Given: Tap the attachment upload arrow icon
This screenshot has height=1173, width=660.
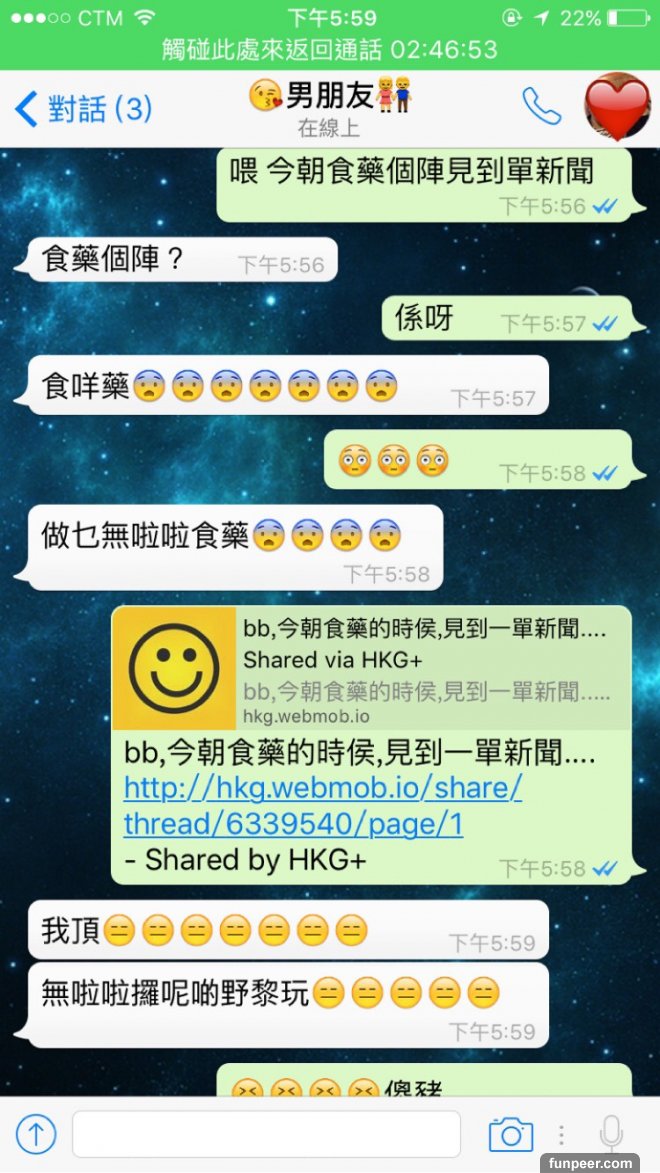Looking at the screenshot, I should pos(36,1133).
